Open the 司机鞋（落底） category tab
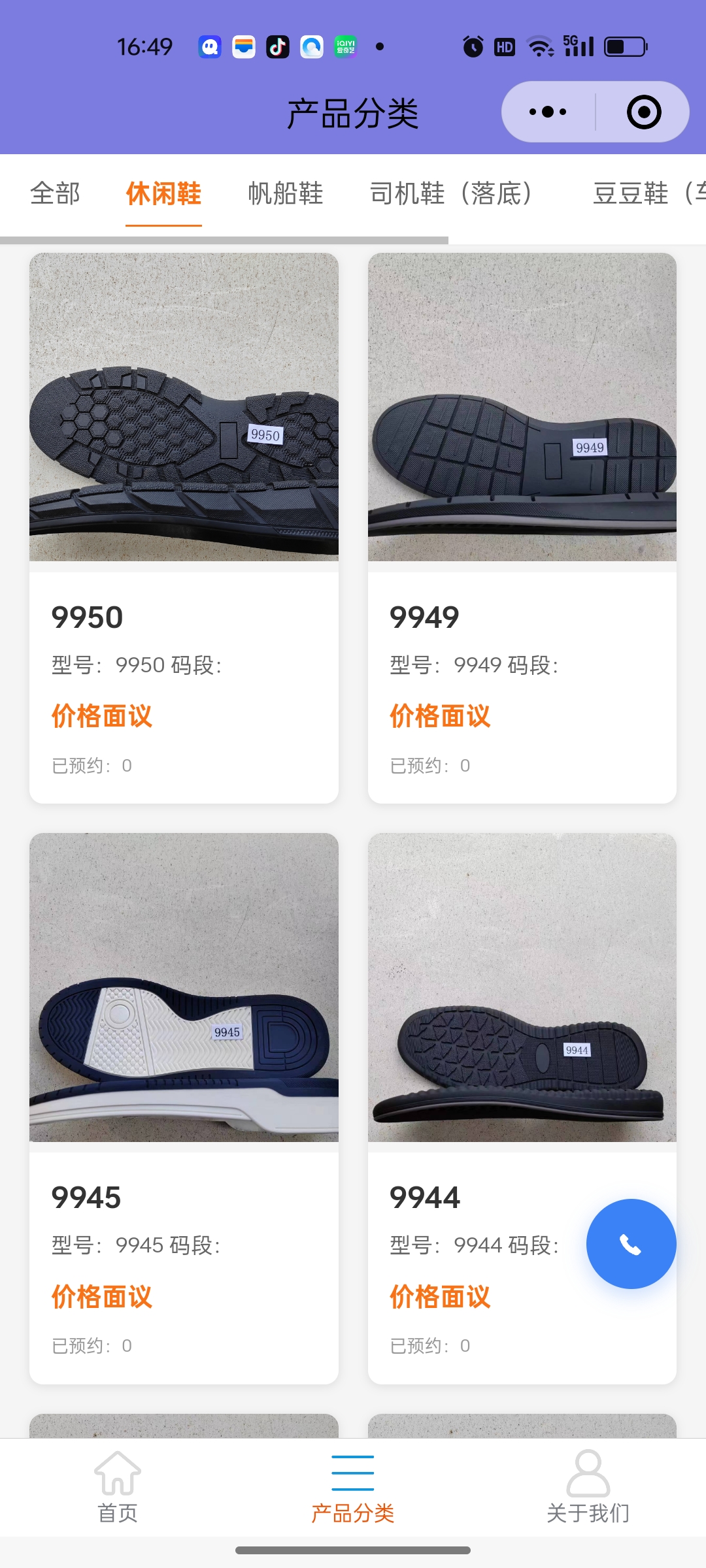The height and width of the screenshot is (1568, 706). point(451,194)
